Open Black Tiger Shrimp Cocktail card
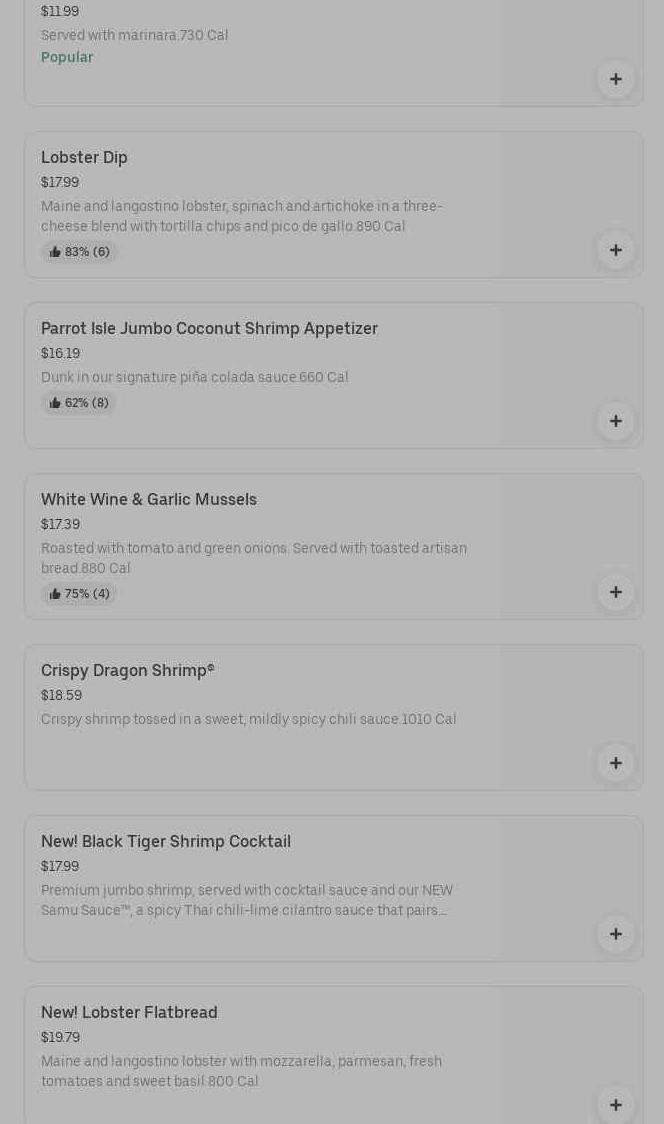 (x=334, y=889)
